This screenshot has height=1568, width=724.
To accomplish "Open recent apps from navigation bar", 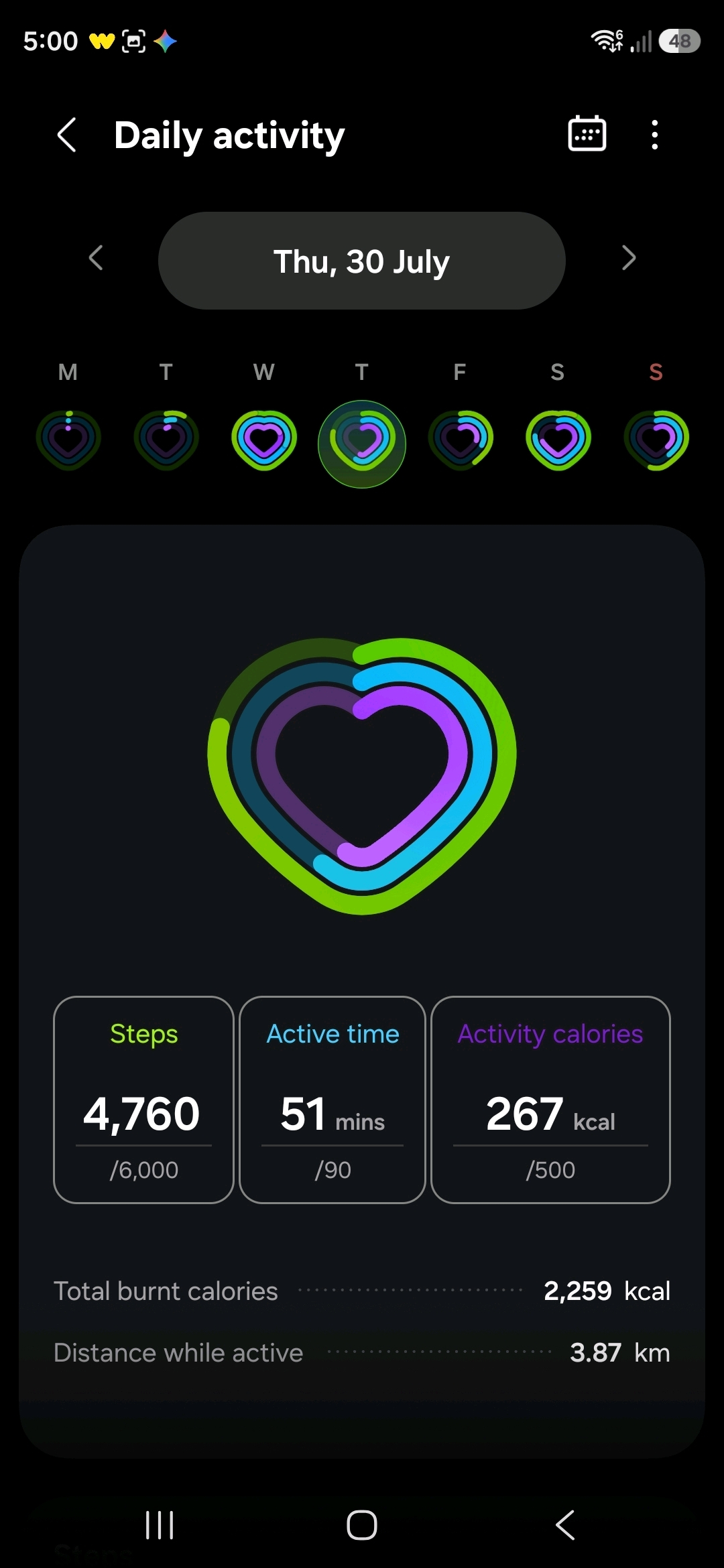I will 160,1525.
